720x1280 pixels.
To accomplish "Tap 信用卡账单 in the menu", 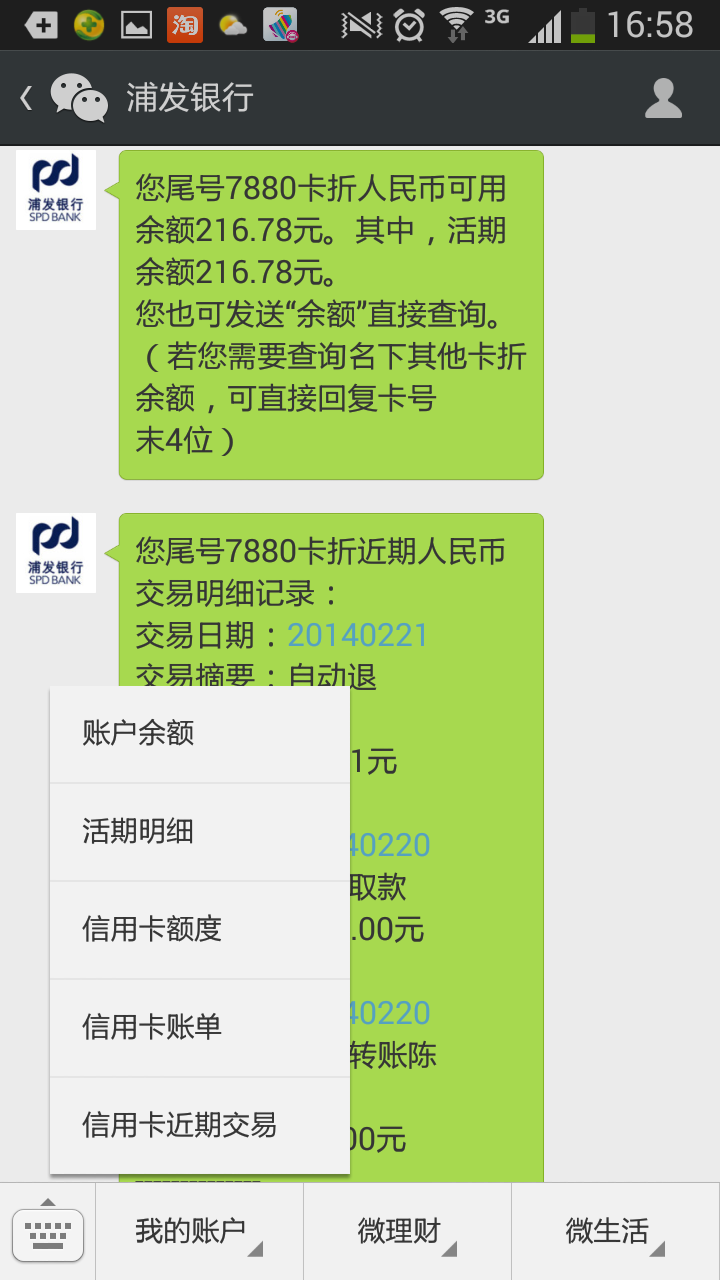I will point(199,1027).
